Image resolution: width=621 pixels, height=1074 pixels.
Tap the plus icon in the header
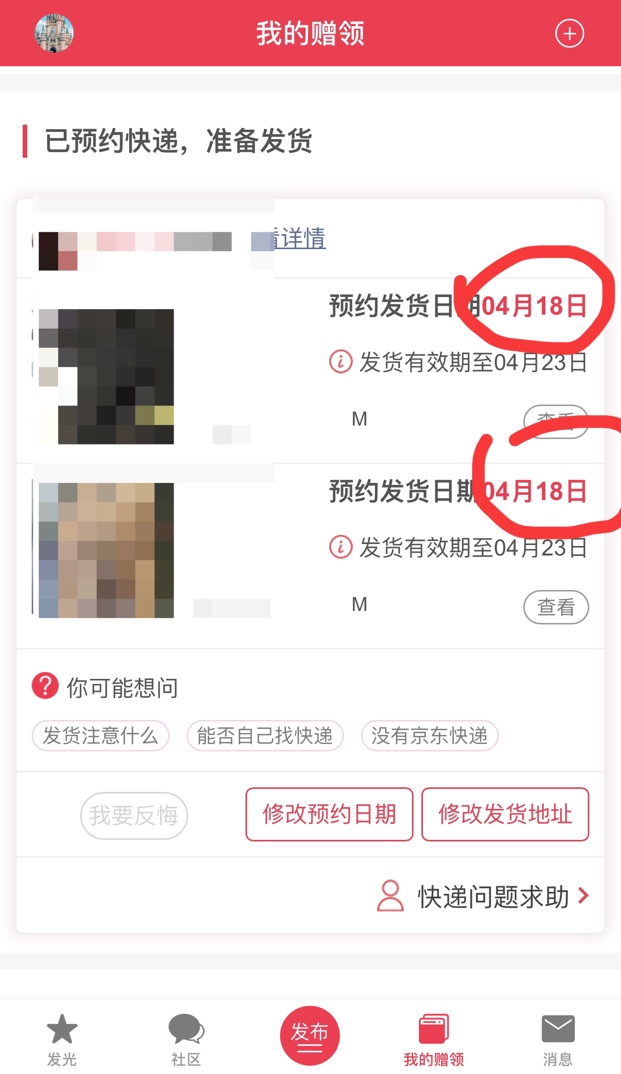[x=569, y=33]
